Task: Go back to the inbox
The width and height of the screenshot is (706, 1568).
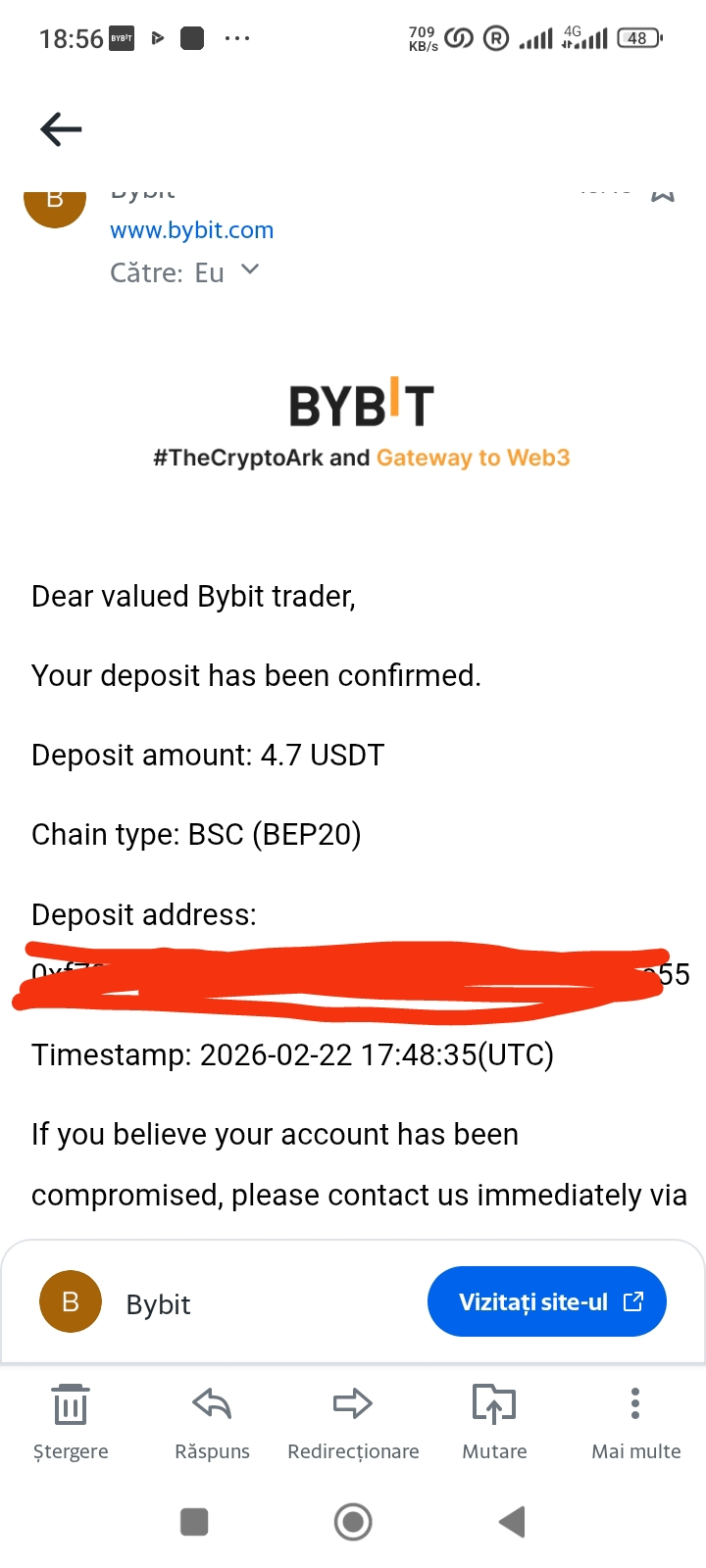Action: point(61,129)
